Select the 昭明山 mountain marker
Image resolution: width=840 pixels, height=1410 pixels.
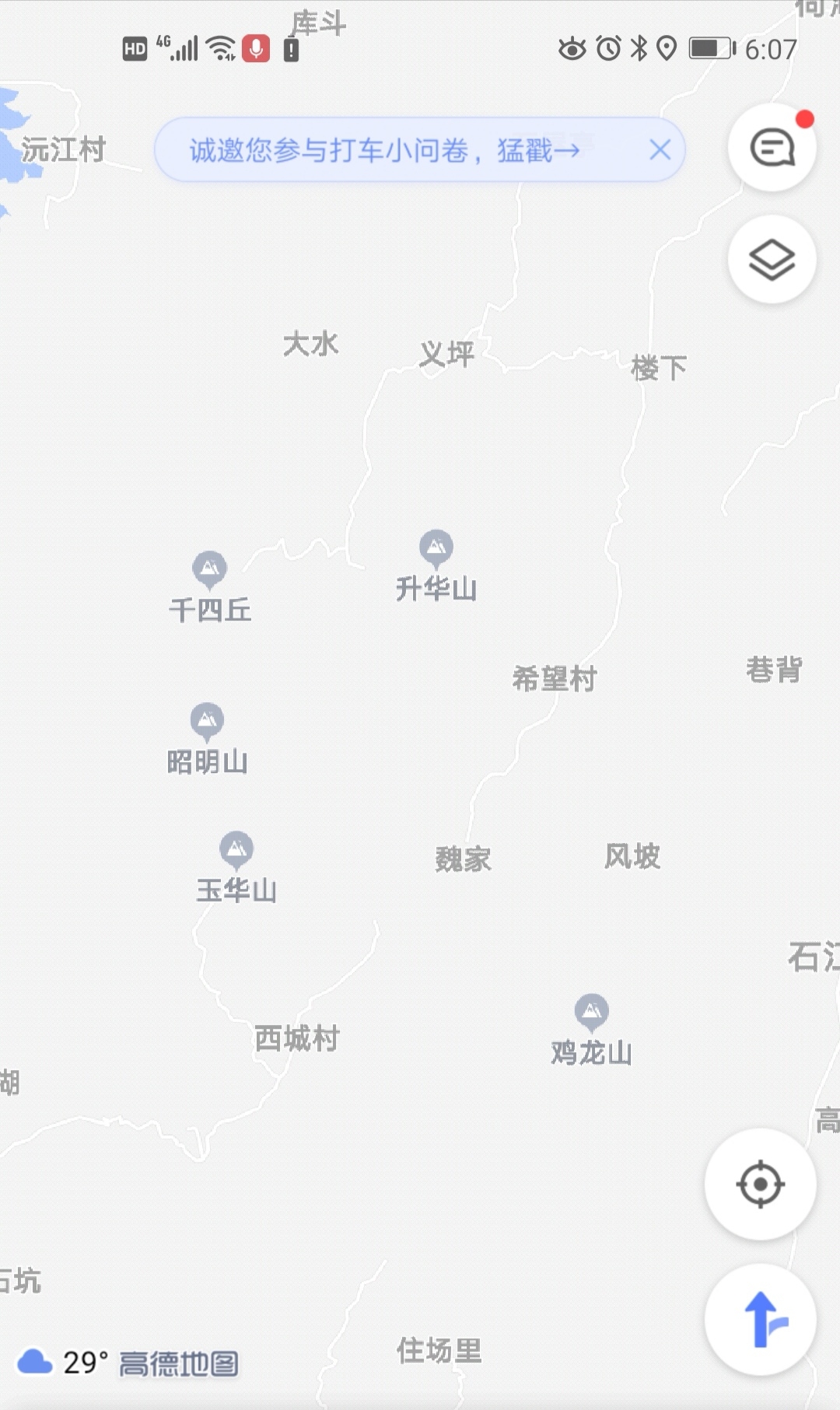click(207, 721)
